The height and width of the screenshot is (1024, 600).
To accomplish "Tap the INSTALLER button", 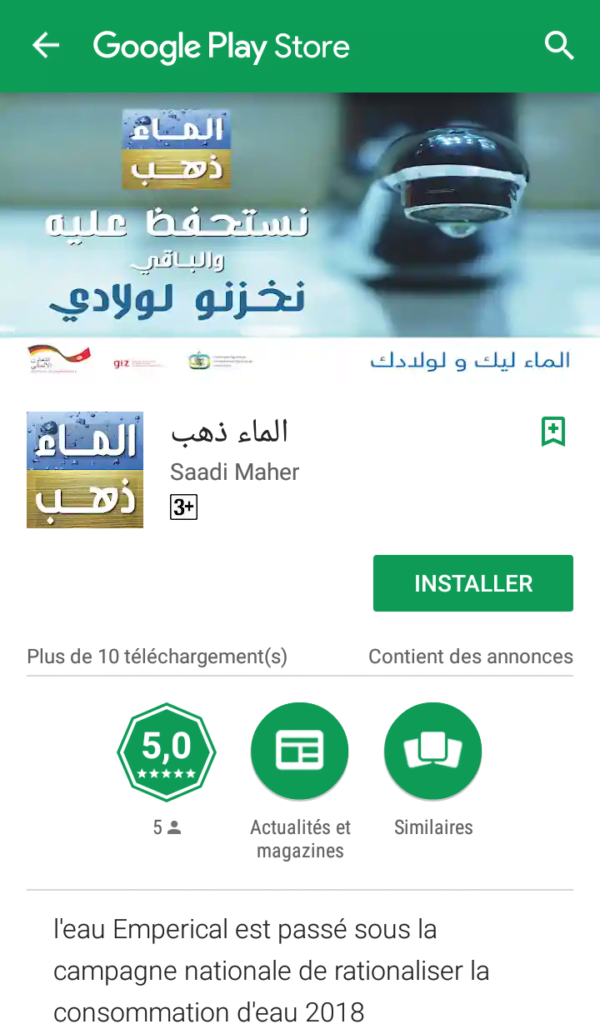I will (x=473, y=583).
